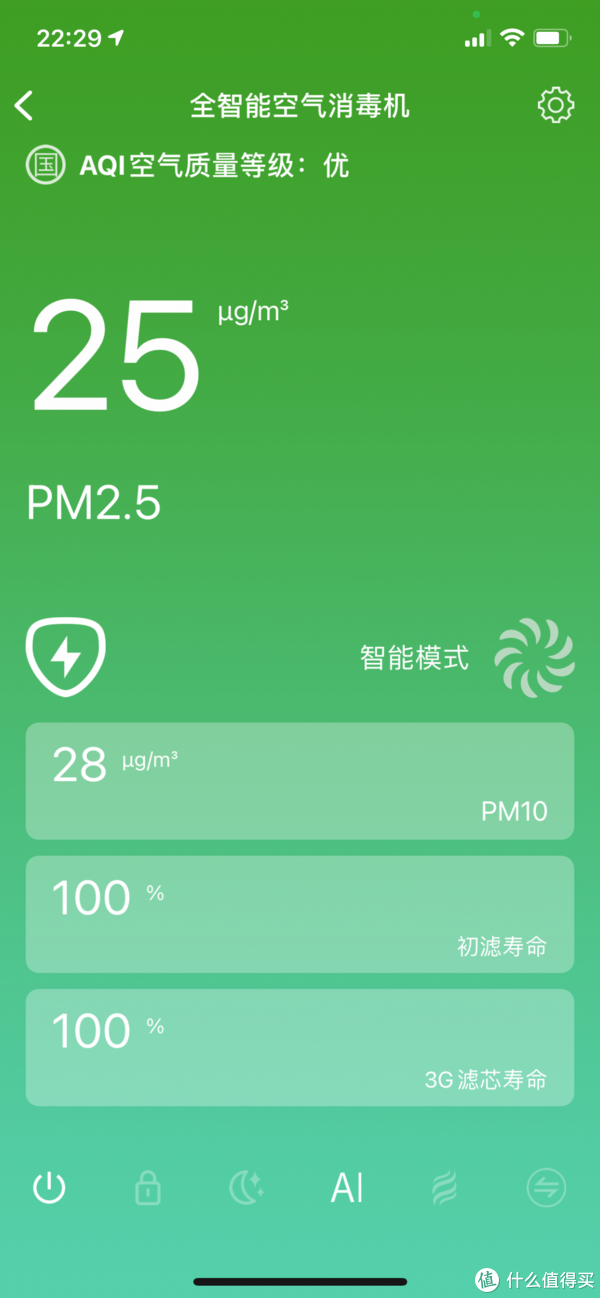The height and width of the screenshot is (1298, 600).
Task: Open the 3G滤芯寿命 filter life card
Action: pyautogui.click(x=300, y=1047)
